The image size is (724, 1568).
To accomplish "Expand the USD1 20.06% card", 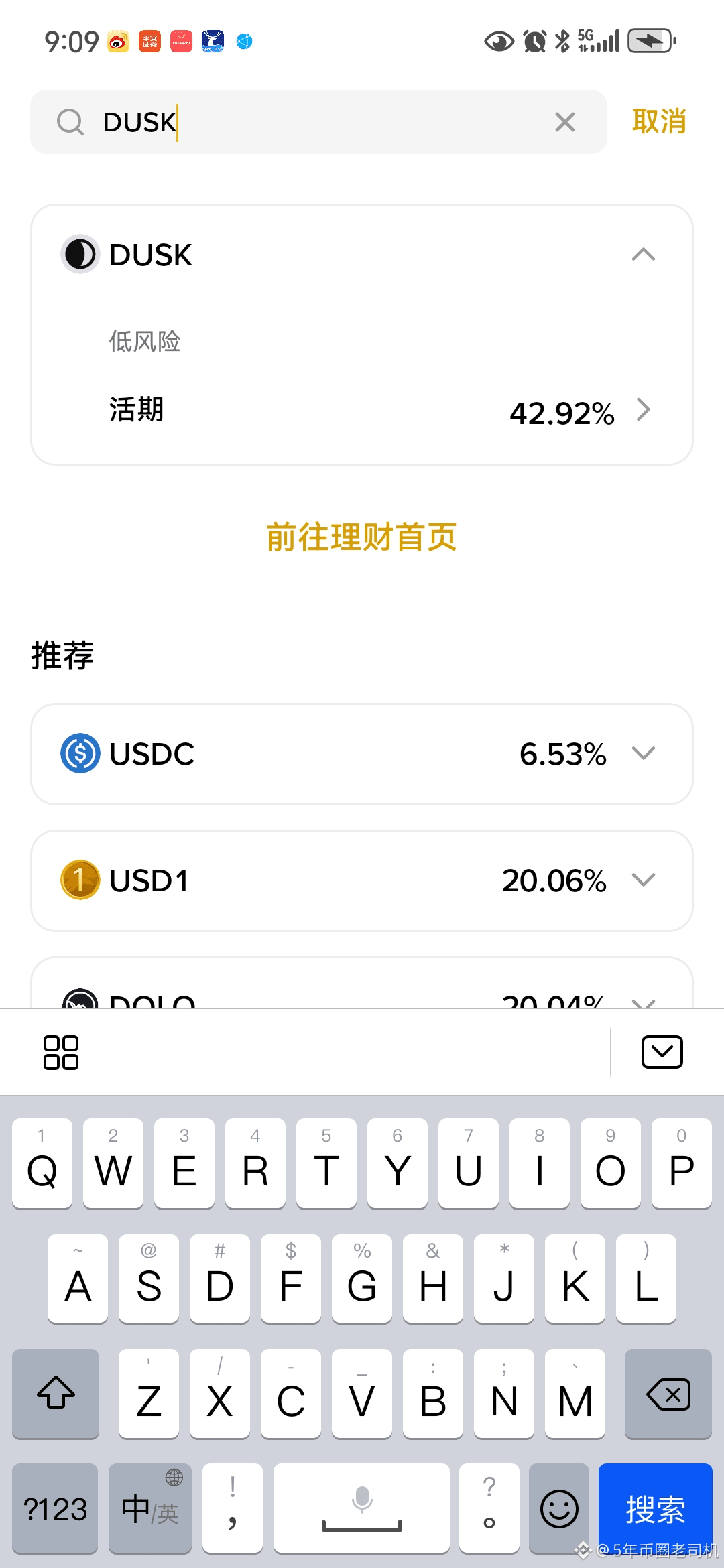I will pyautogui.click(x=362, y=880).
